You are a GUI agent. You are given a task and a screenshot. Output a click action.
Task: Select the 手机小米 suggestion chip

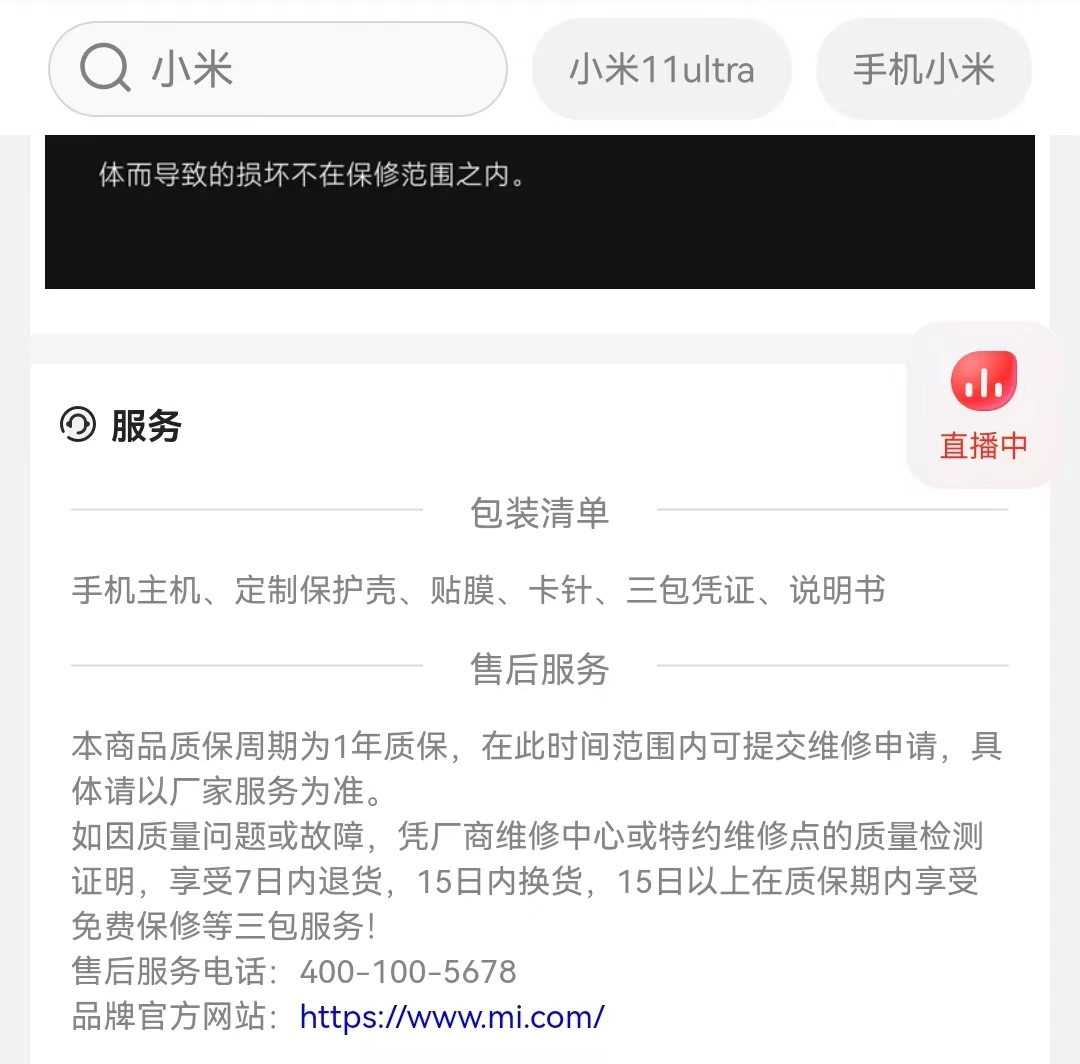click(x=923, y=70)
